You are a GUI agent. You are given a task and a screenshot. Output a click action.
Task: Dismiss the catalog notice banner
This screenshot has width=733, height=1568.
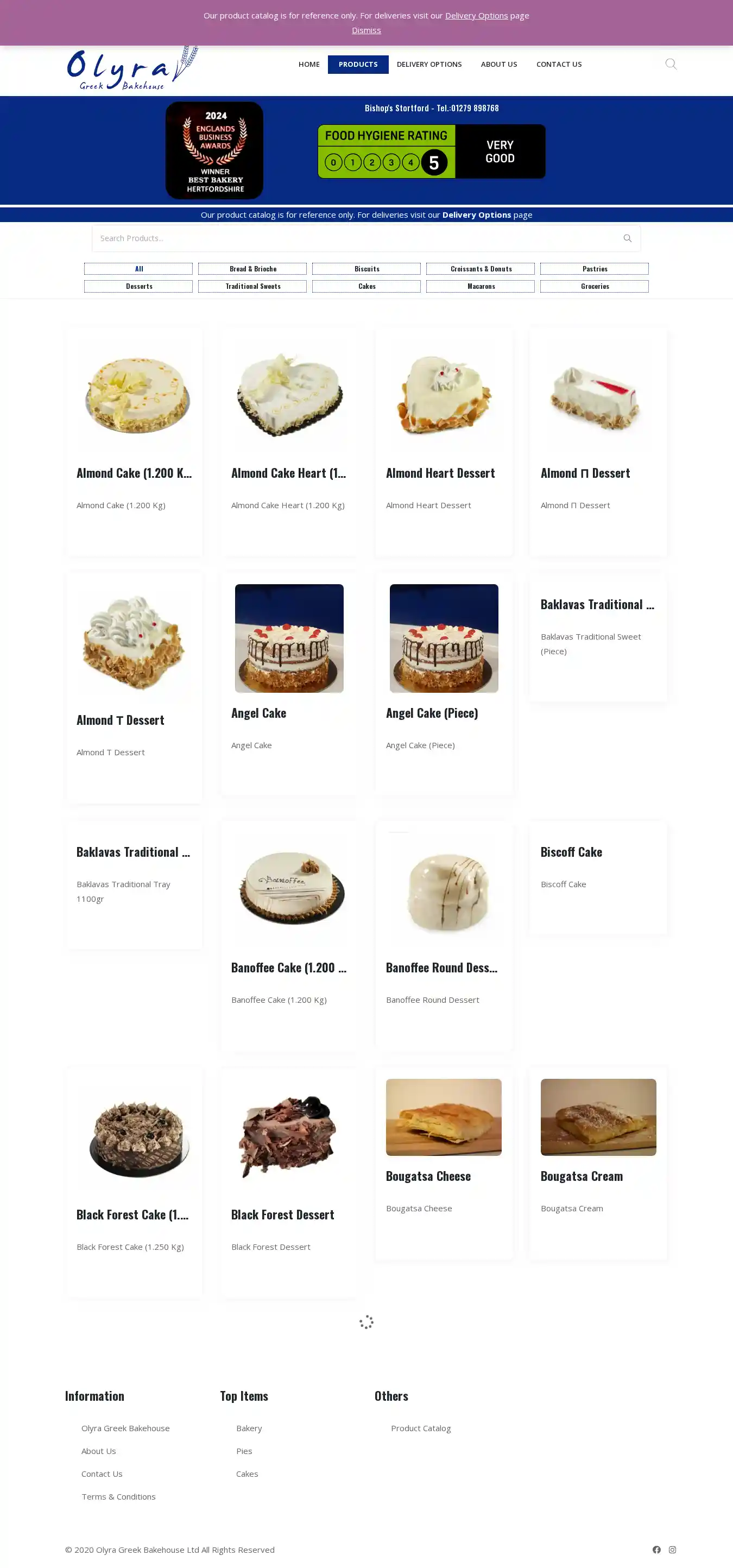tap(366, 30)
